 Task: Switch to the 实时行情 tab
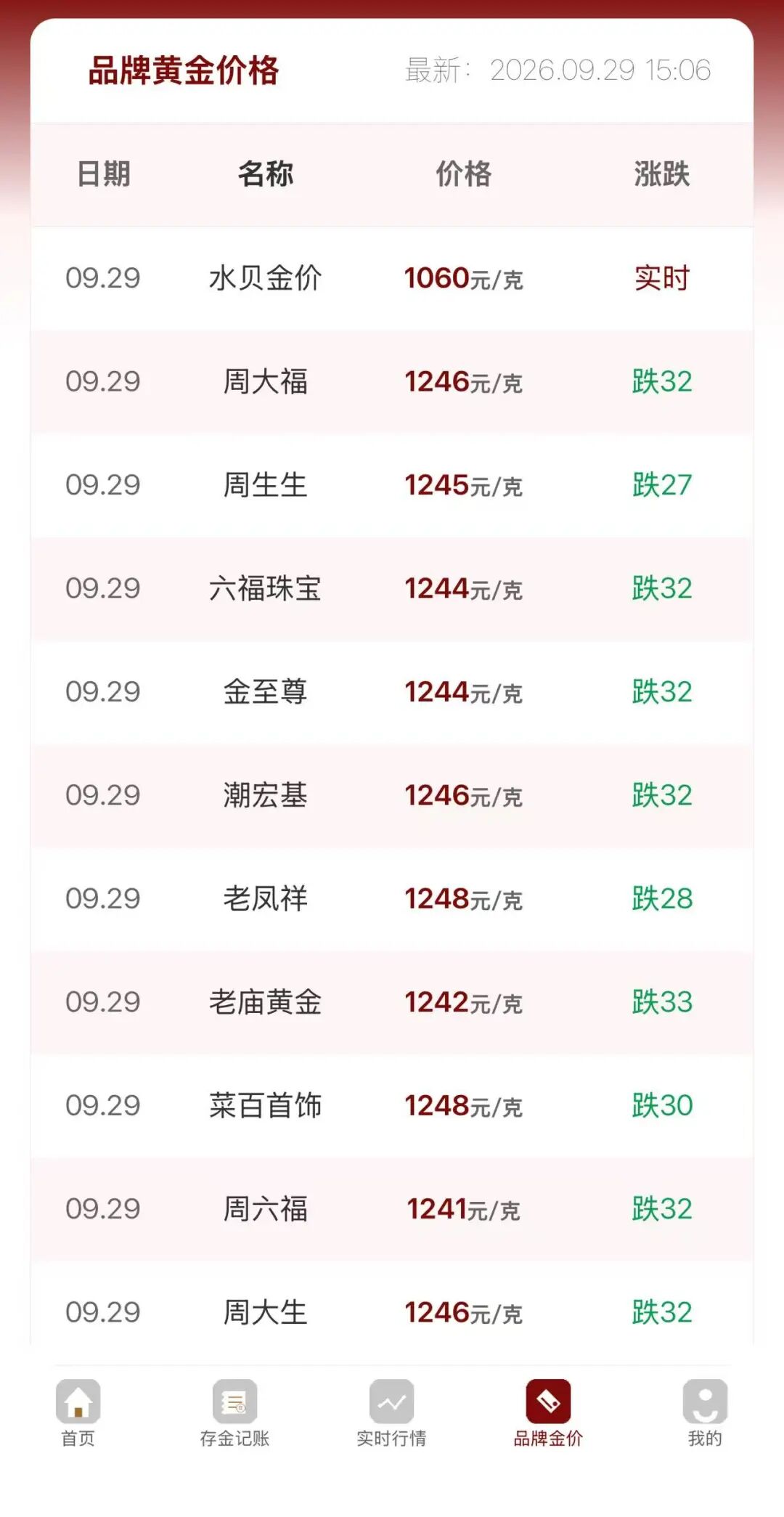coord(391,1412)
